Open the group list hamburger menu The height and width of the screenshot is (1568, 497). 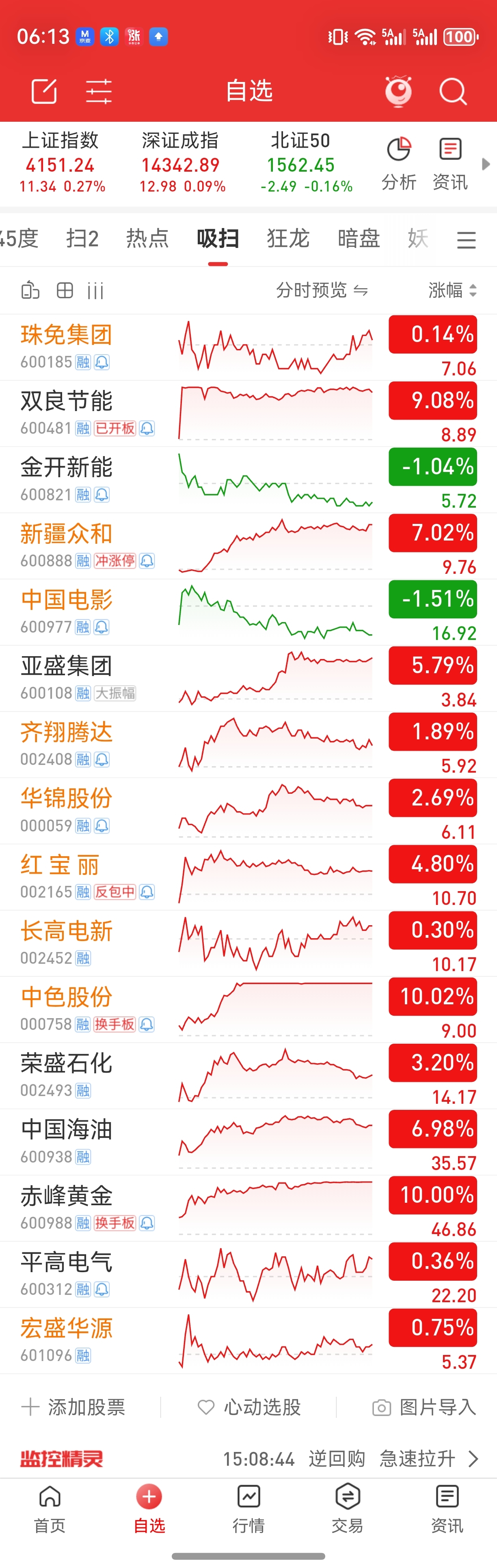point(467,240)
